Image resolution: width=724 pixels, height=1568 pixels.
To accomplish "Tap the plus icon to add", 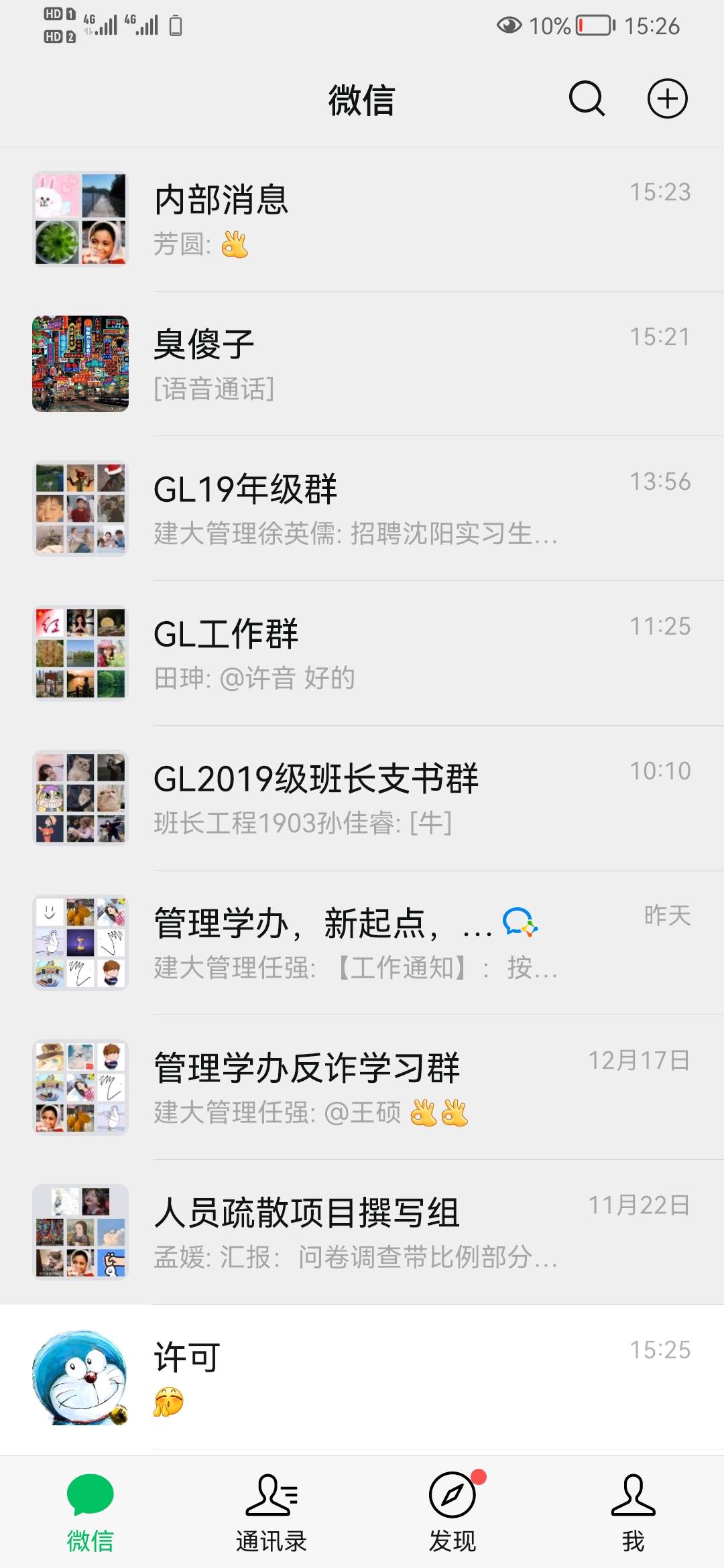I will [667, 99].
